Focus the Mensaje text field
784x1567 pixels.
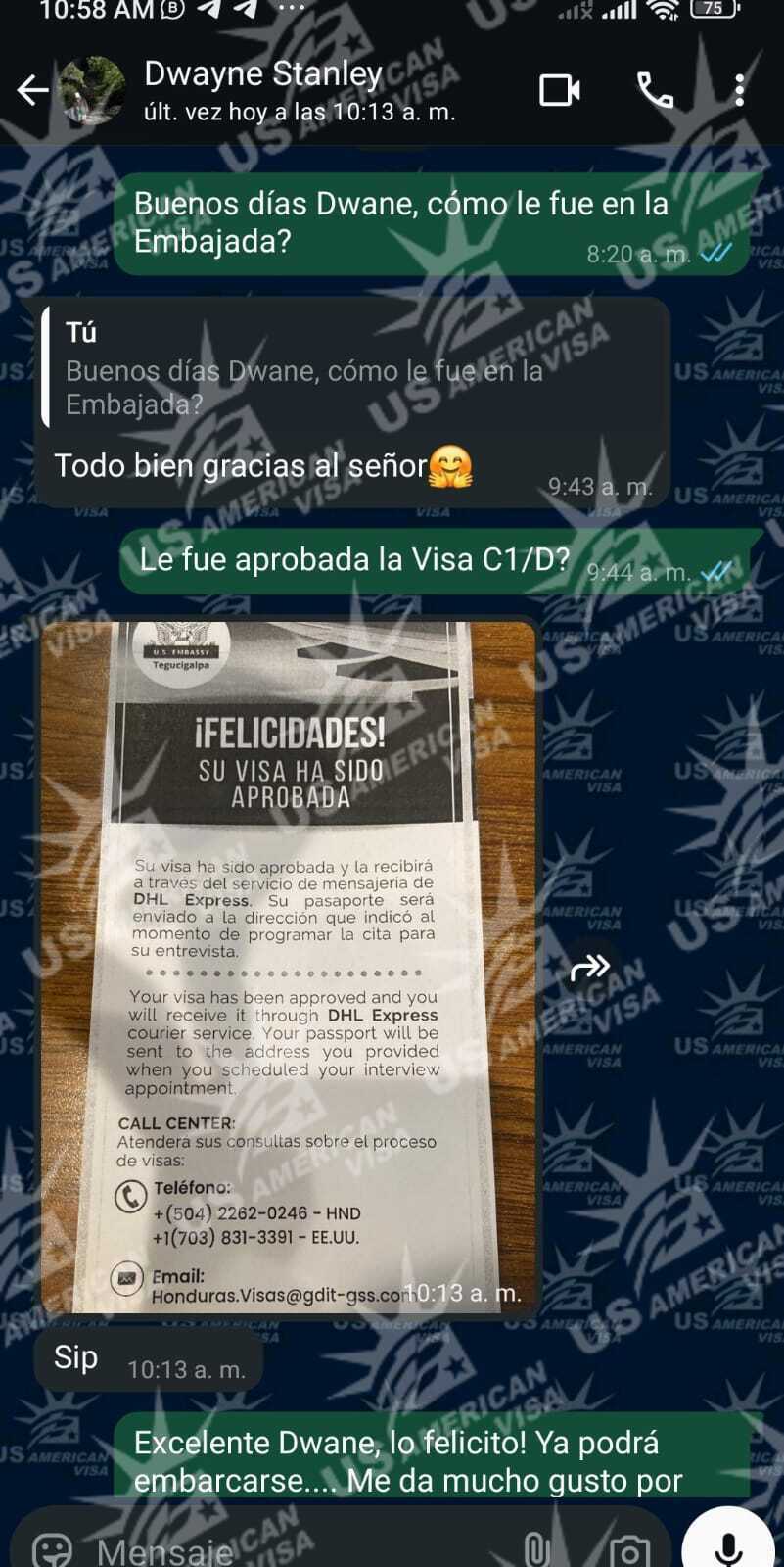(294, 1549)
